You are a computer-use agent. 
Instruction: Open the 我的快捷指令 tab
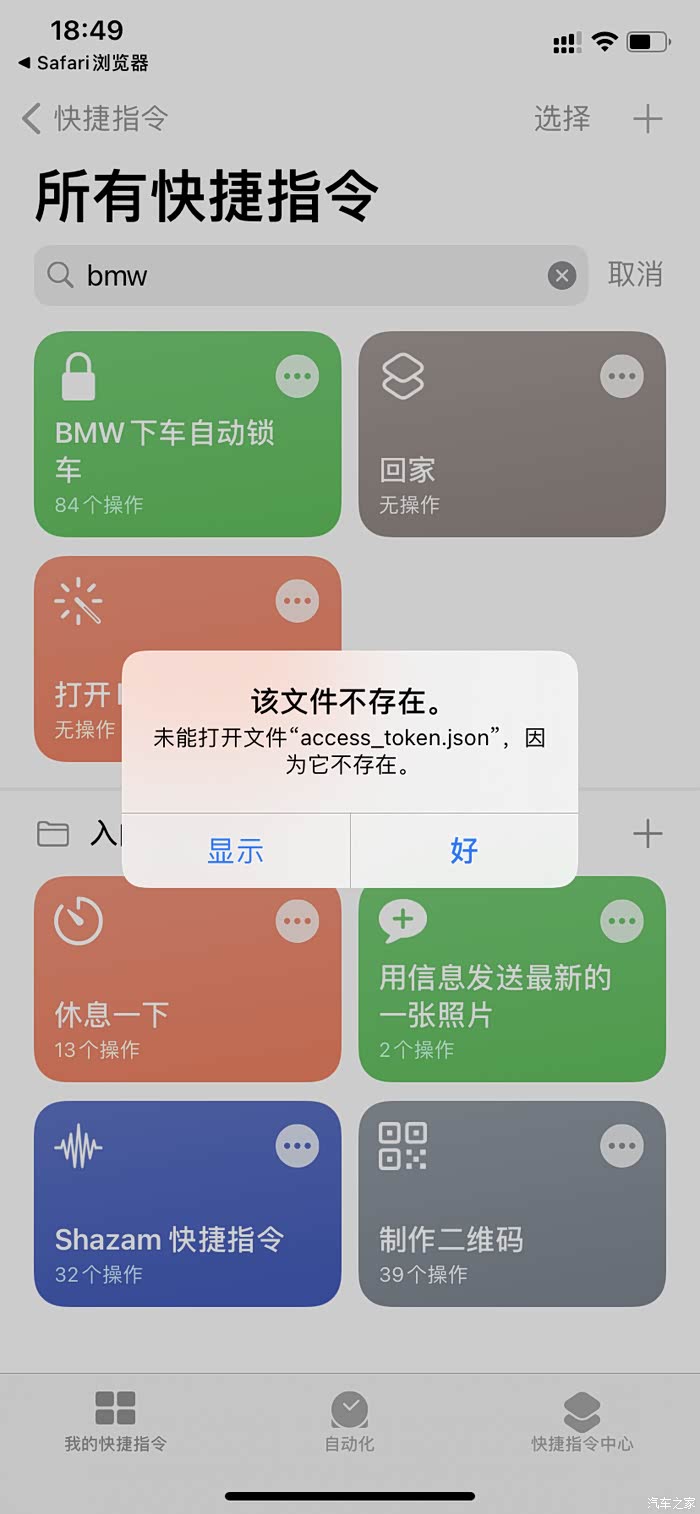tap(116, 1422)
